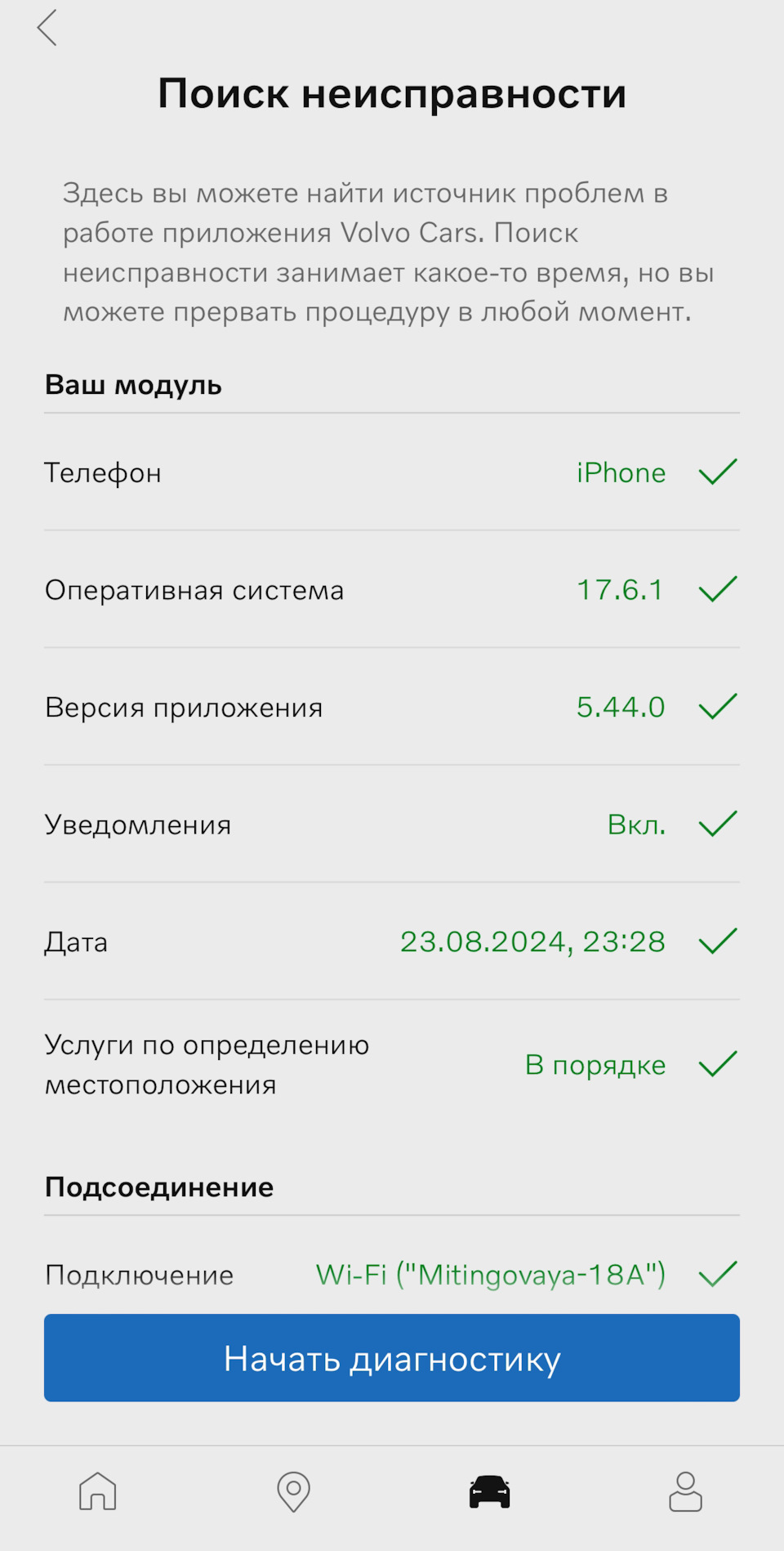The image size is (784, 1551).
Task: Open the Телефон row details
Action: (104, 472)
